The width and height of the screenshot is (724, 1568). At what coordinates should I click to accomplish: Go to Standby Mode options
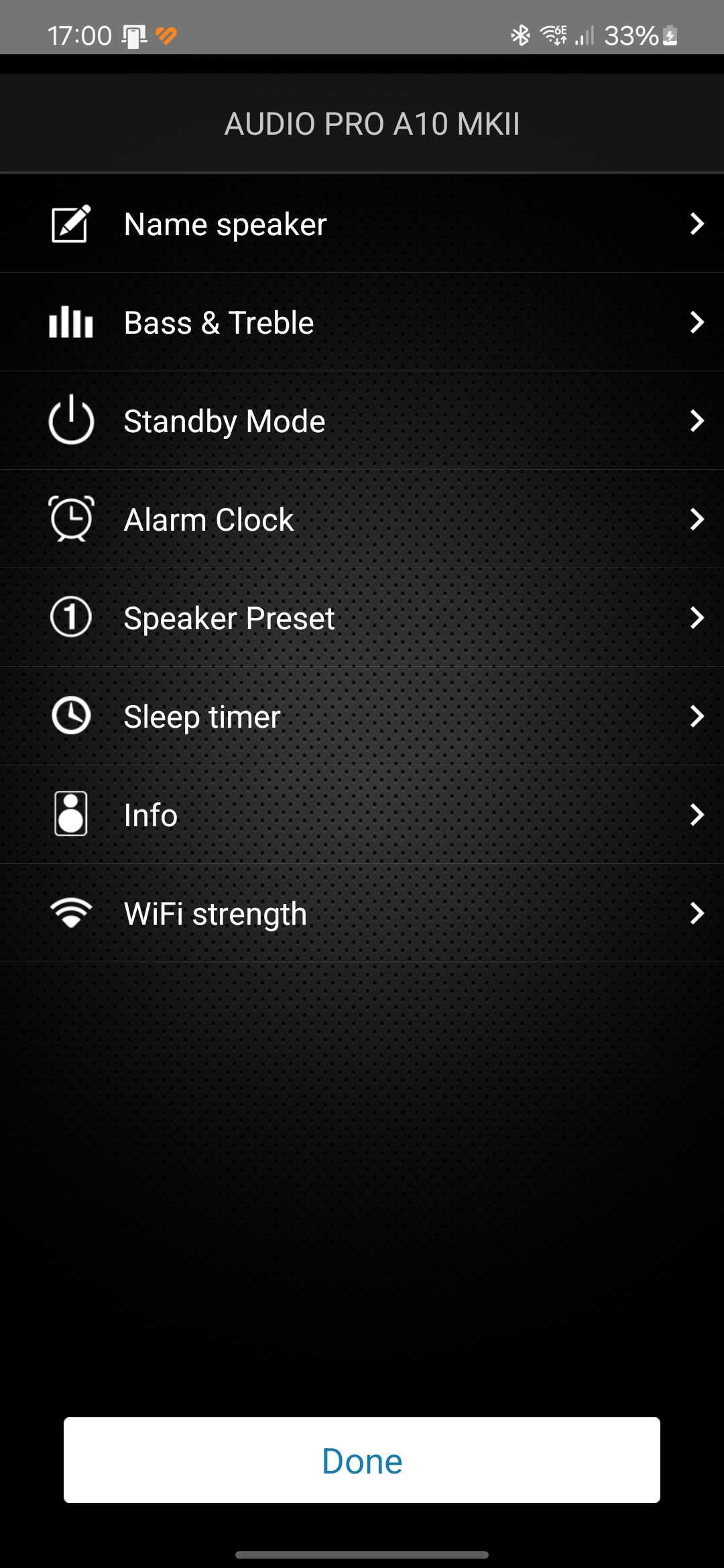[x=362, y=420]
